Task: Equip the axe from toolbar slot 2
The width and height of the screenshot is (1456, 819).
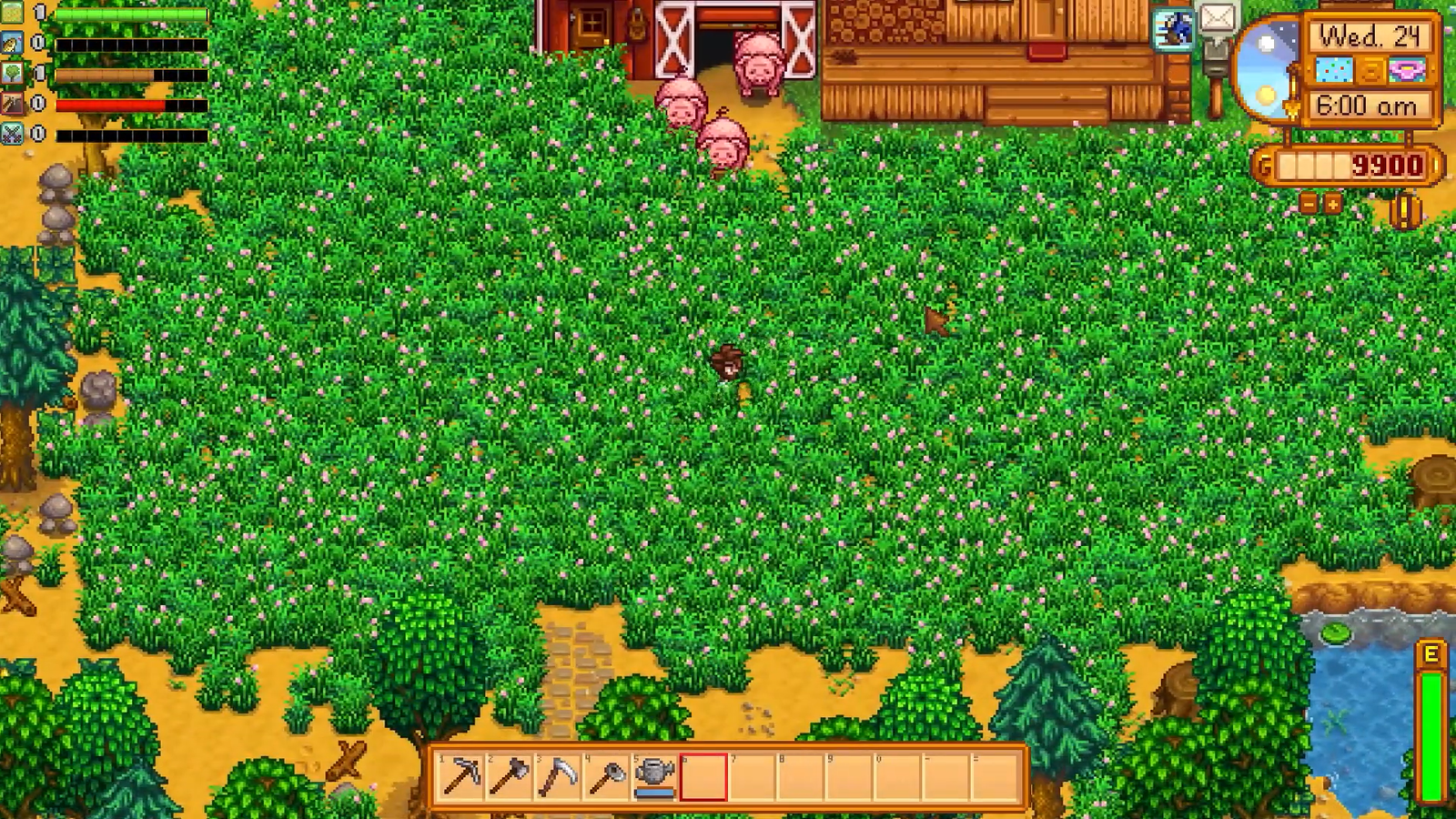Action: coord(511,776)
